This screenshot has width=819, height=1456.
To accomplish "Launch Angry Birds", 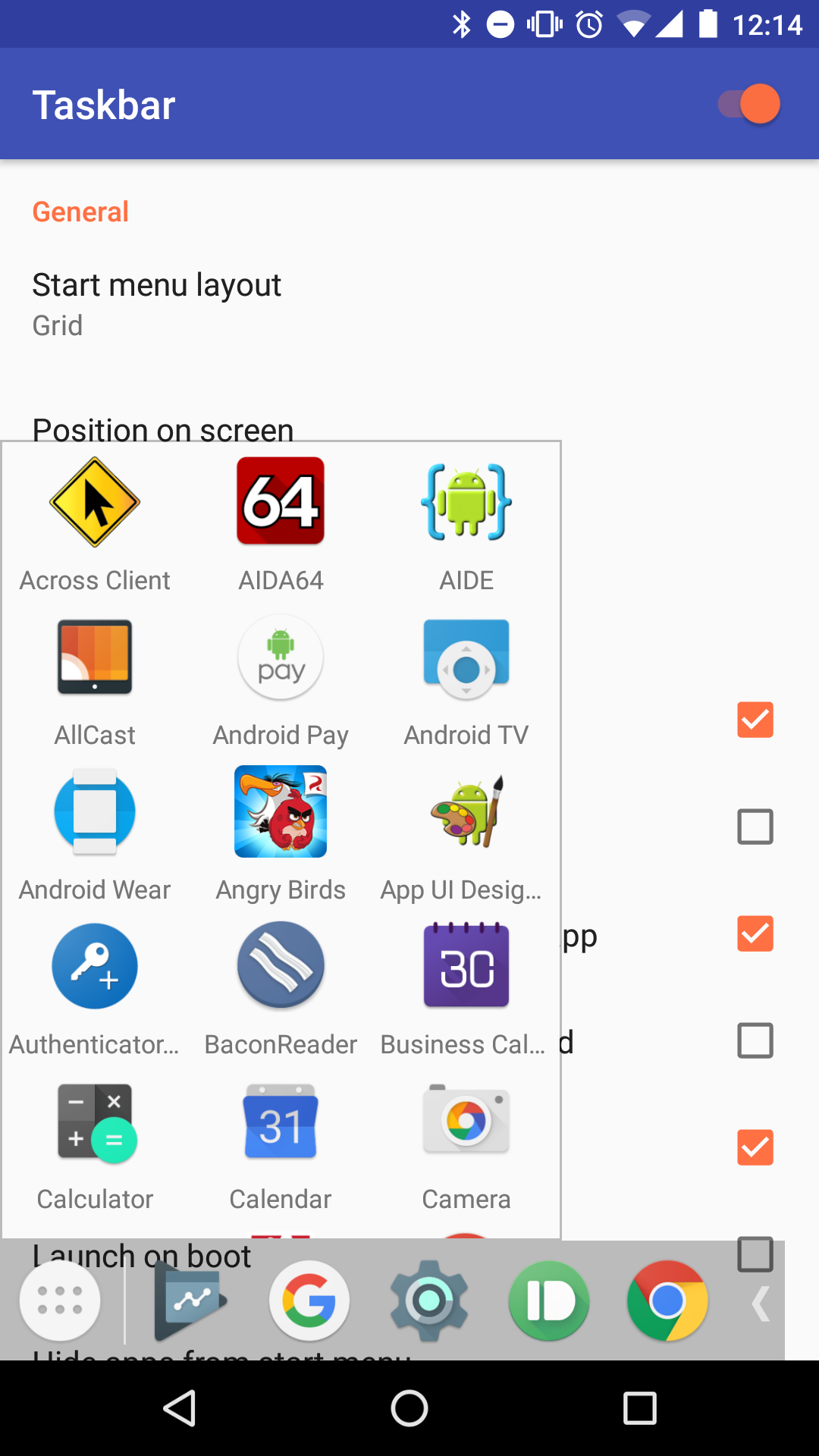I will coord(280,811).
